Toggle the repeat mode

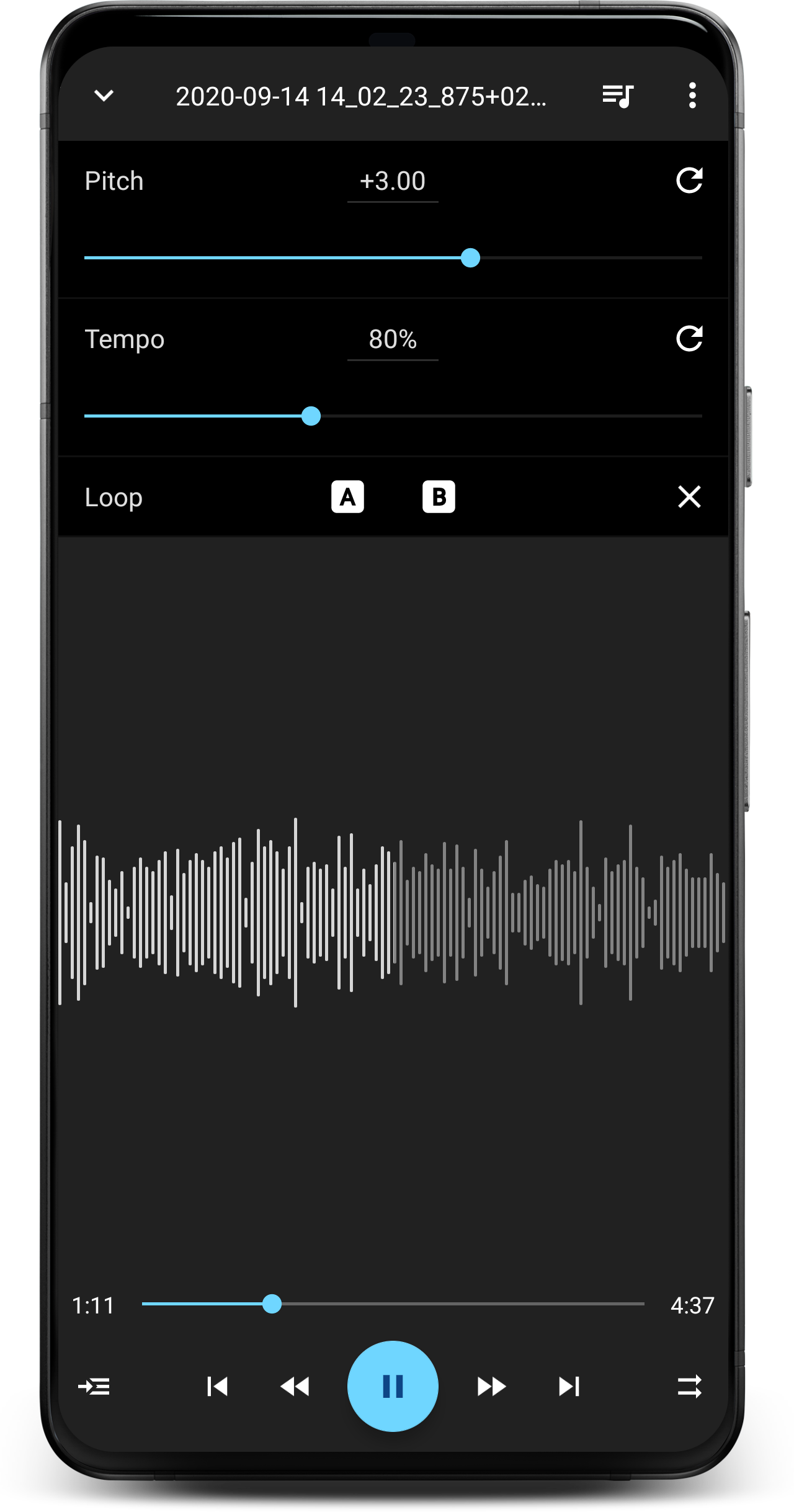click(689, 1387)
